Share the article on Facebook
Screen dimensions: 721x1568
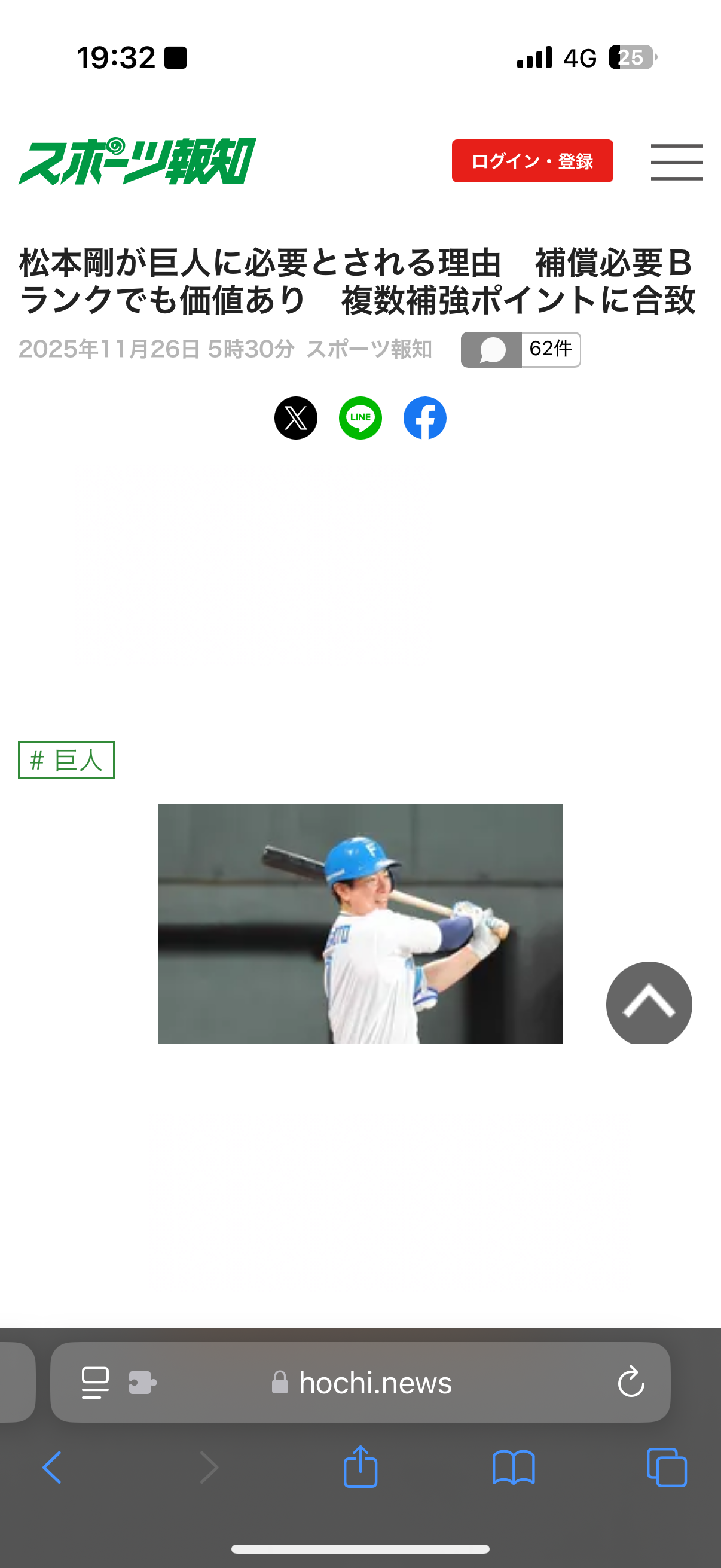[x=424, y=418]
